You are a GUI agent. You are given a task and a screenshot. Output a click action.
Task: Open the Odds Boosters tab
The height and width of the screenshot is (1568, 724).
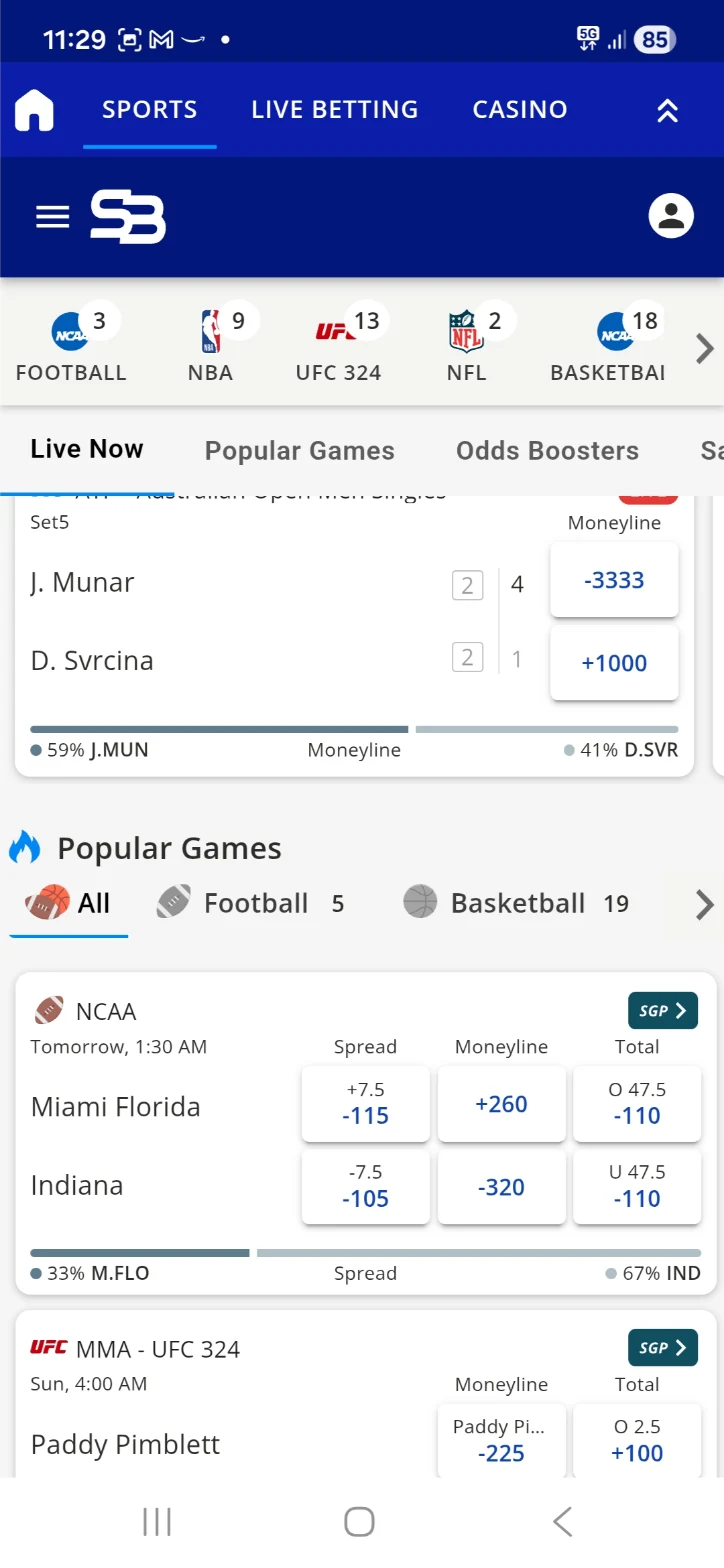(547, 451)
